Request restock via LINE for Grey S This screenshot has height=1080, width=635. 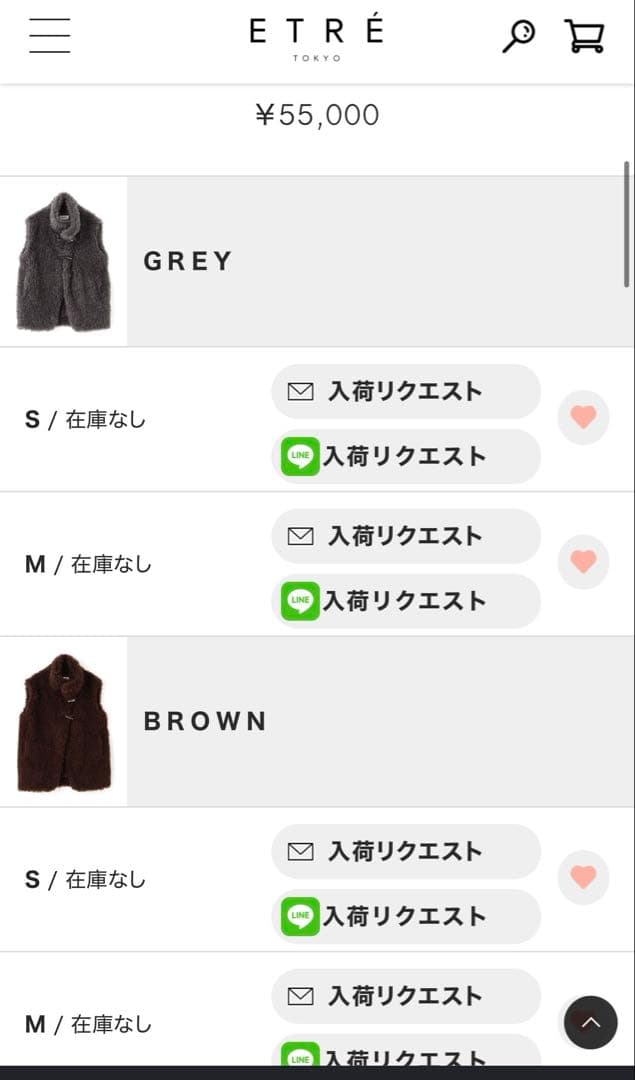pos(405,456)
